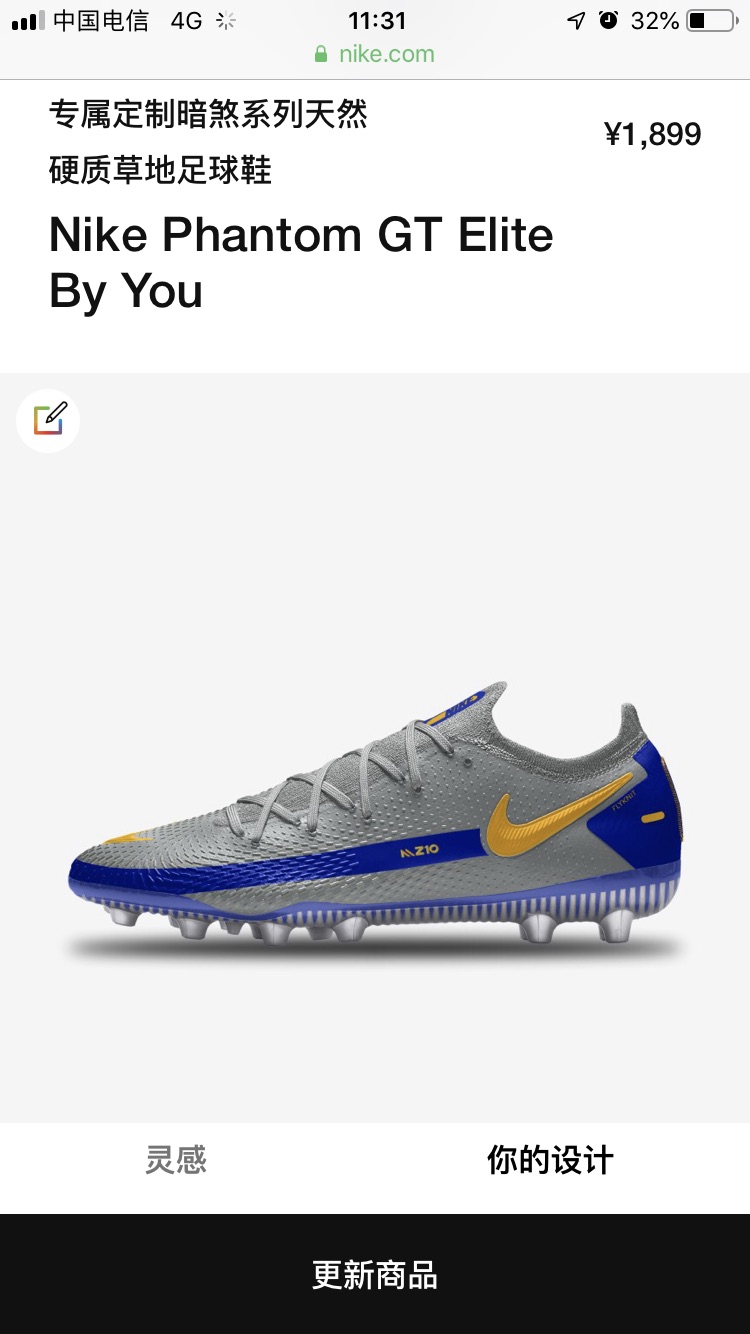Image resolution: width=750 pixels, height=1334 pixels.
Task: Tap the edit design pencil icon
Action: click(x=48, y=420)
